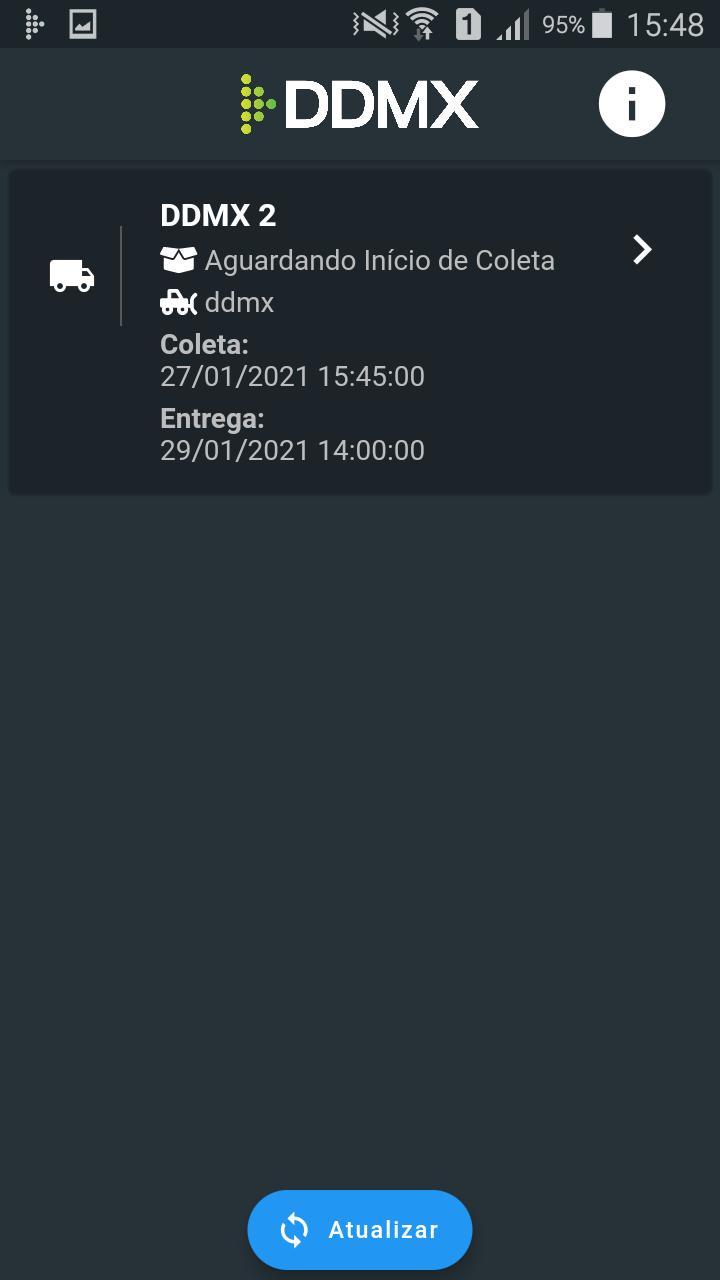Refresh list with Atualizar button

pos(360,1230)
